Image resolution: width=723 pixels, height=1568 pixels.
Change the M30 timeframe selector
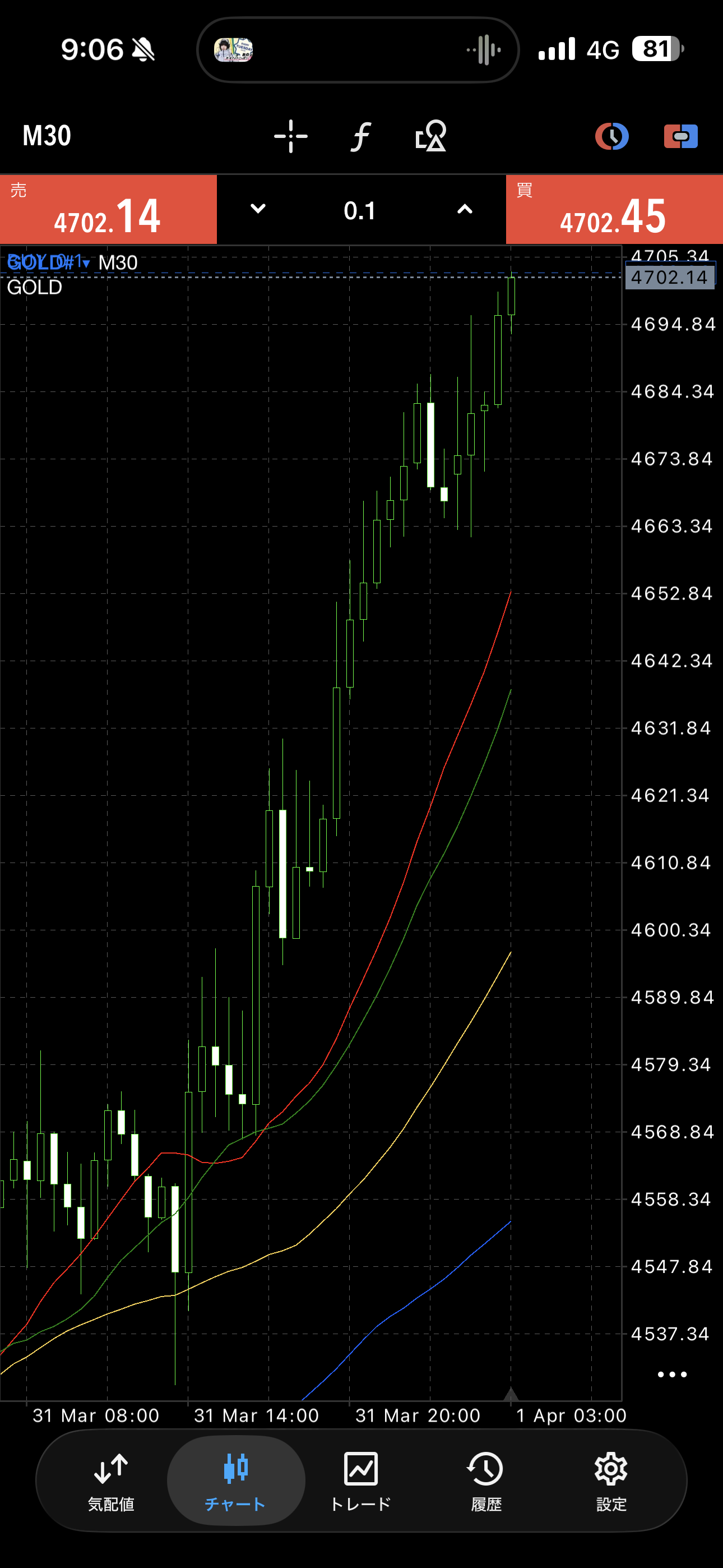(47, 136)
